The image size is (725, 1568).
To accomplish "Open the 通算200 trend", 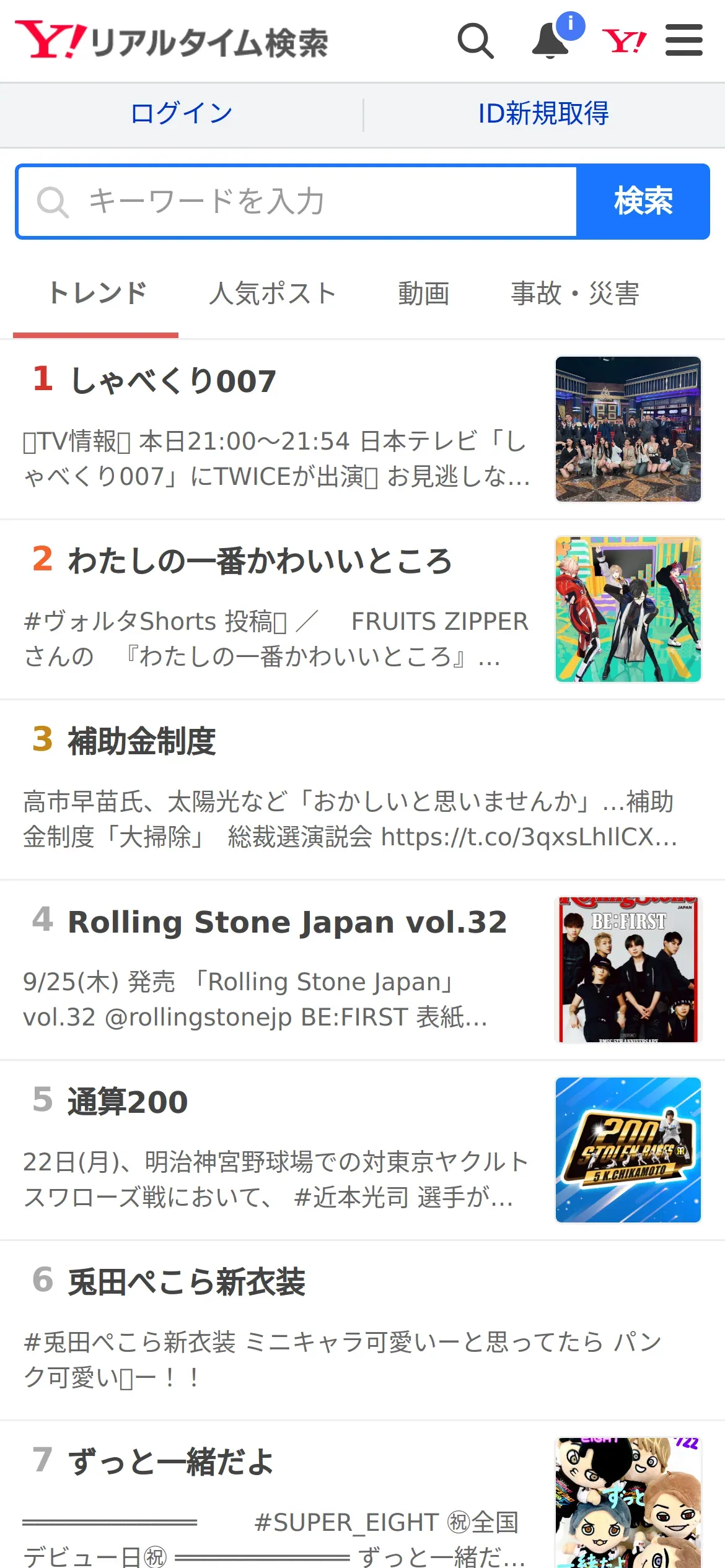I will pos(127,1102).
